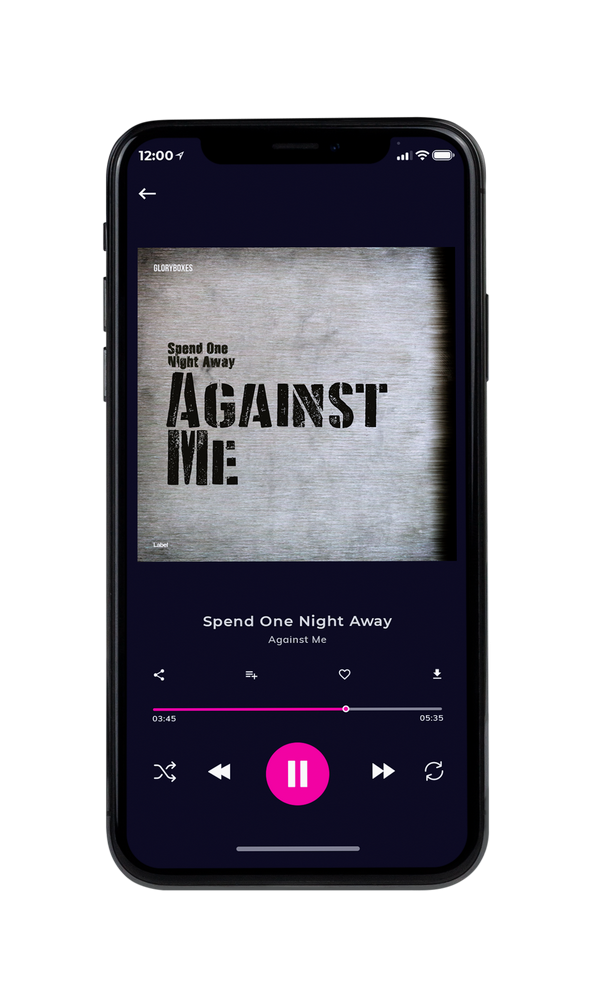Viewport: 600px width, 1000px height.
Task: Add this track to a playlist
Action: point(251,675)
